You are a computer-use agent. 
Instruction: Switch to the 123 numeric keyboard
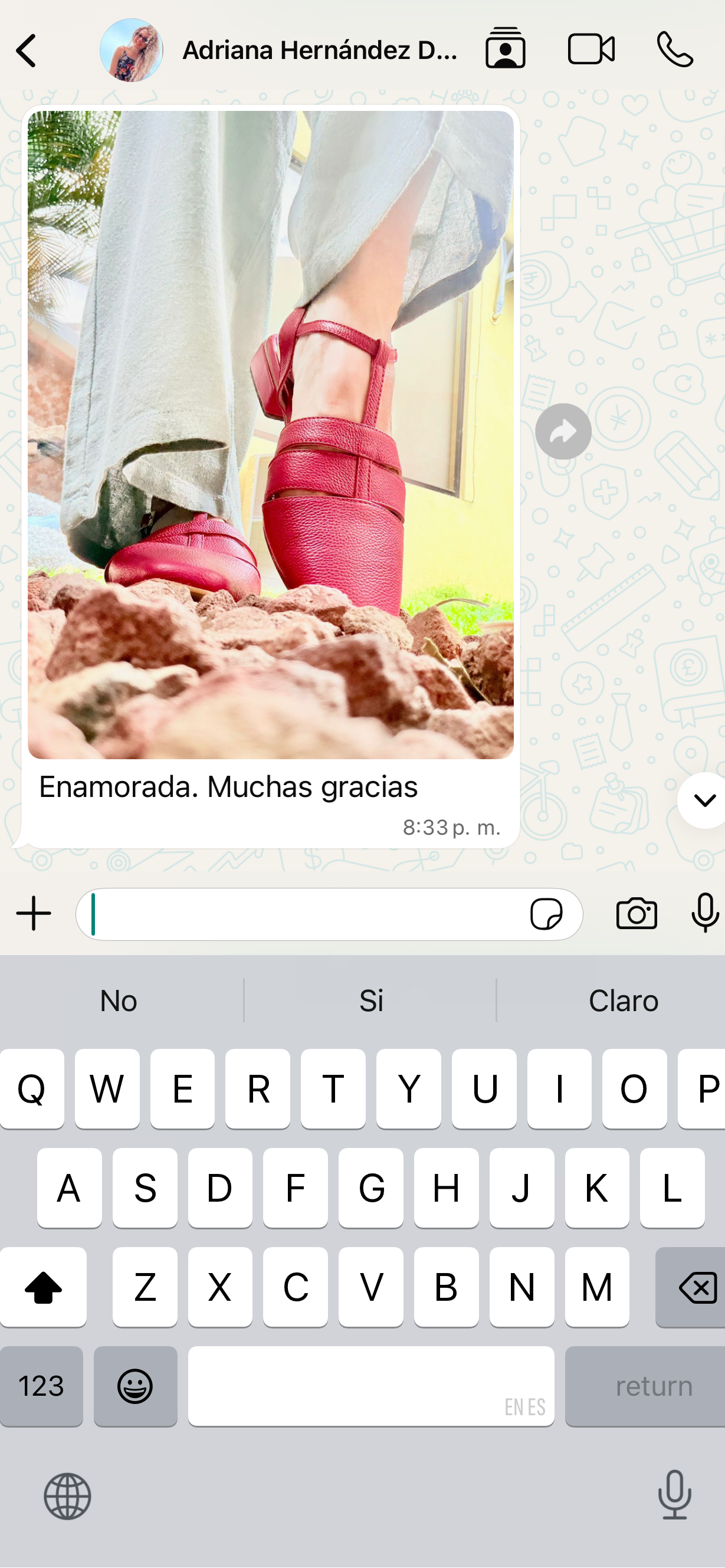(x=41, y=1386)
